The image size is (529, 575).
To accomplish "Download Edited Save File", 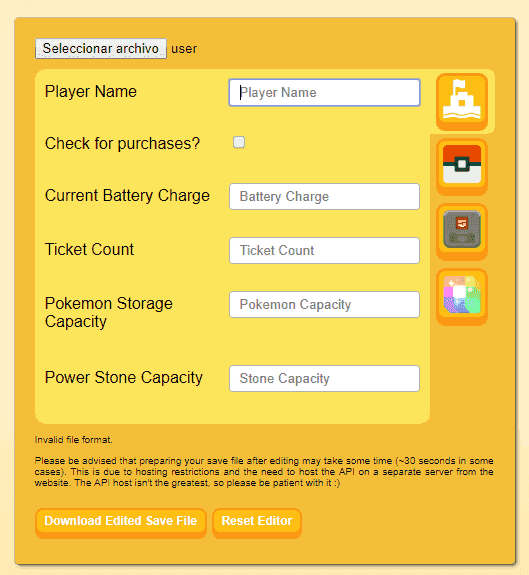I will click(121, 522).
